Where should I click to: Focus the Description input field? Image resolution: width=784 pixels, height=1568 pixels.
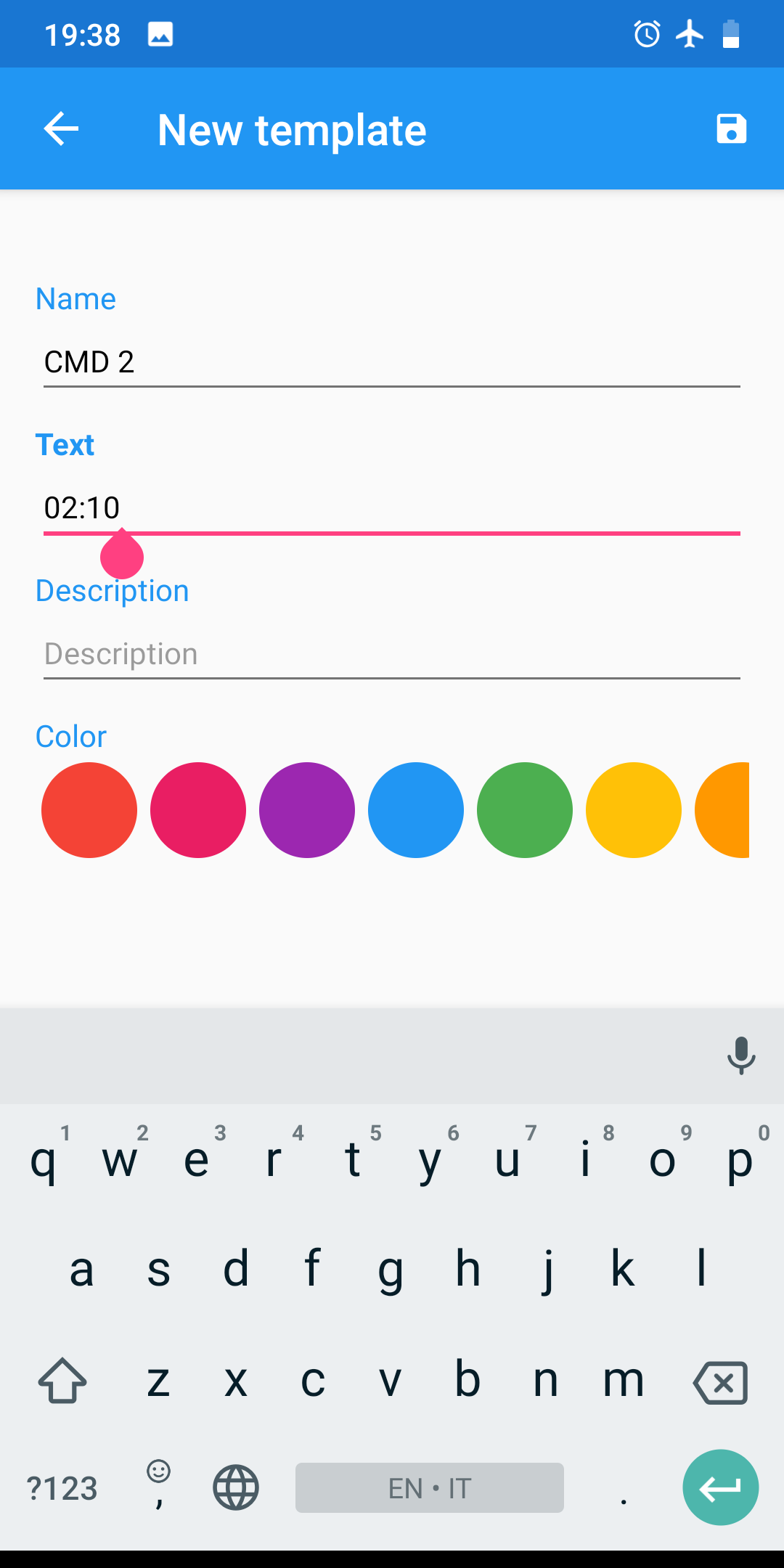[x=391, y=653]
